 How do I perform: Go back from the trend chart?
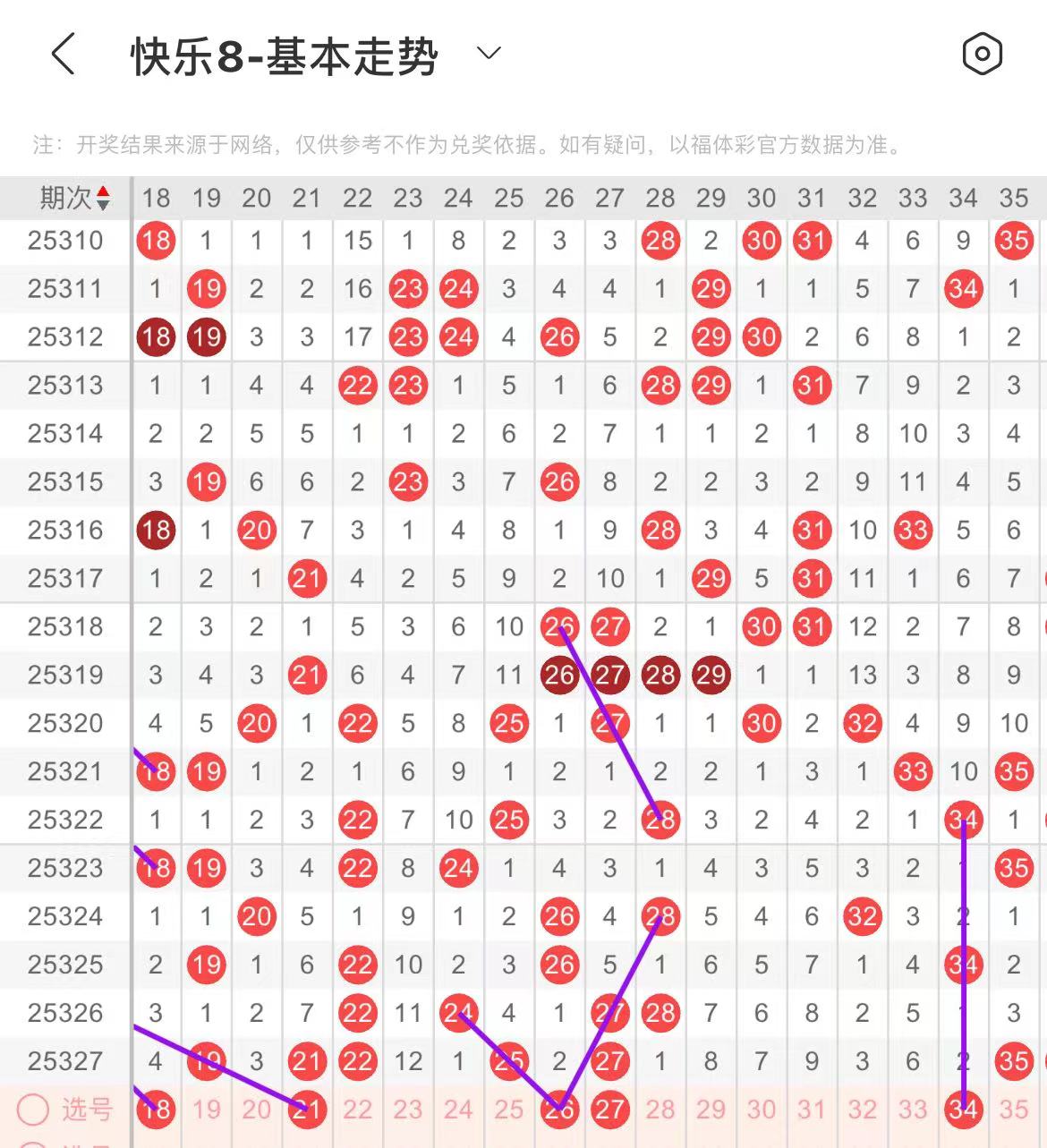point(63,55)
